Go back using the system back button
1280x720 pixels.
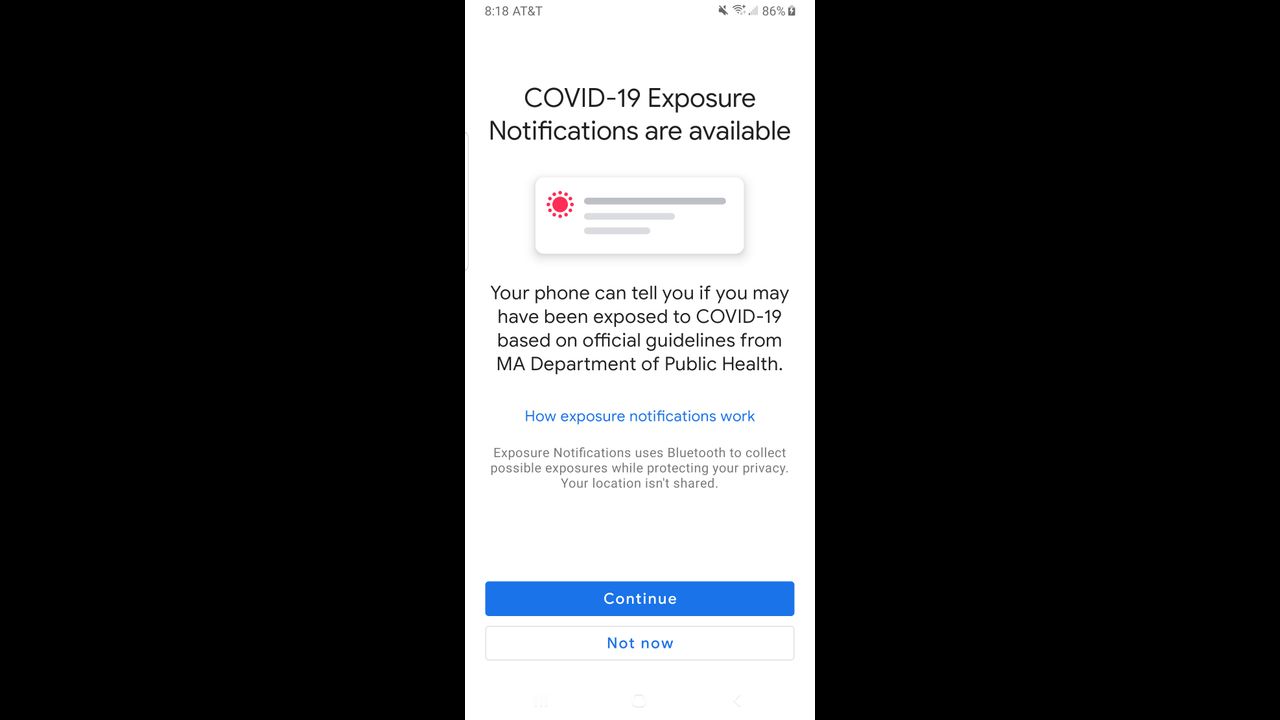point(737,701)
